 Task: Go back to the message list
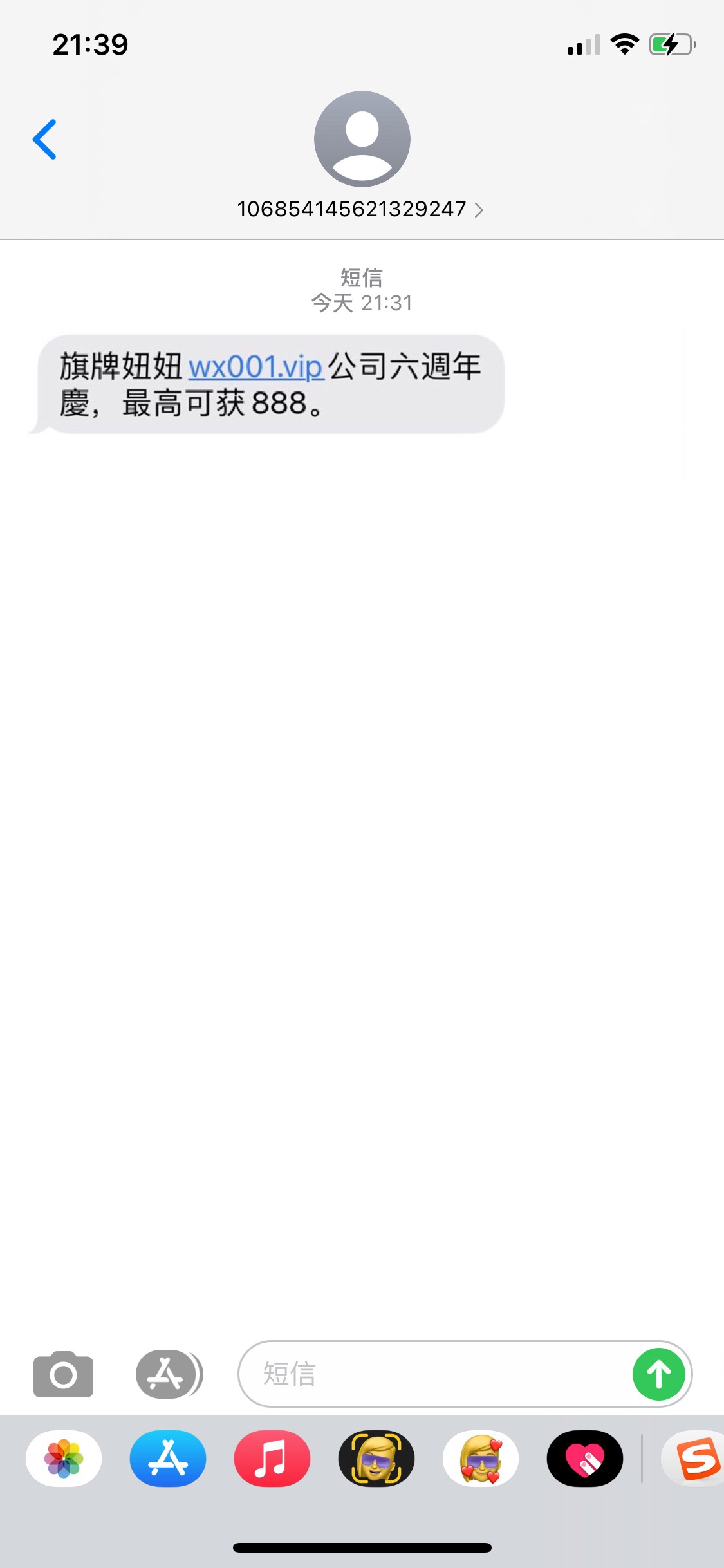pyautogui.click(x=44, y=139)
